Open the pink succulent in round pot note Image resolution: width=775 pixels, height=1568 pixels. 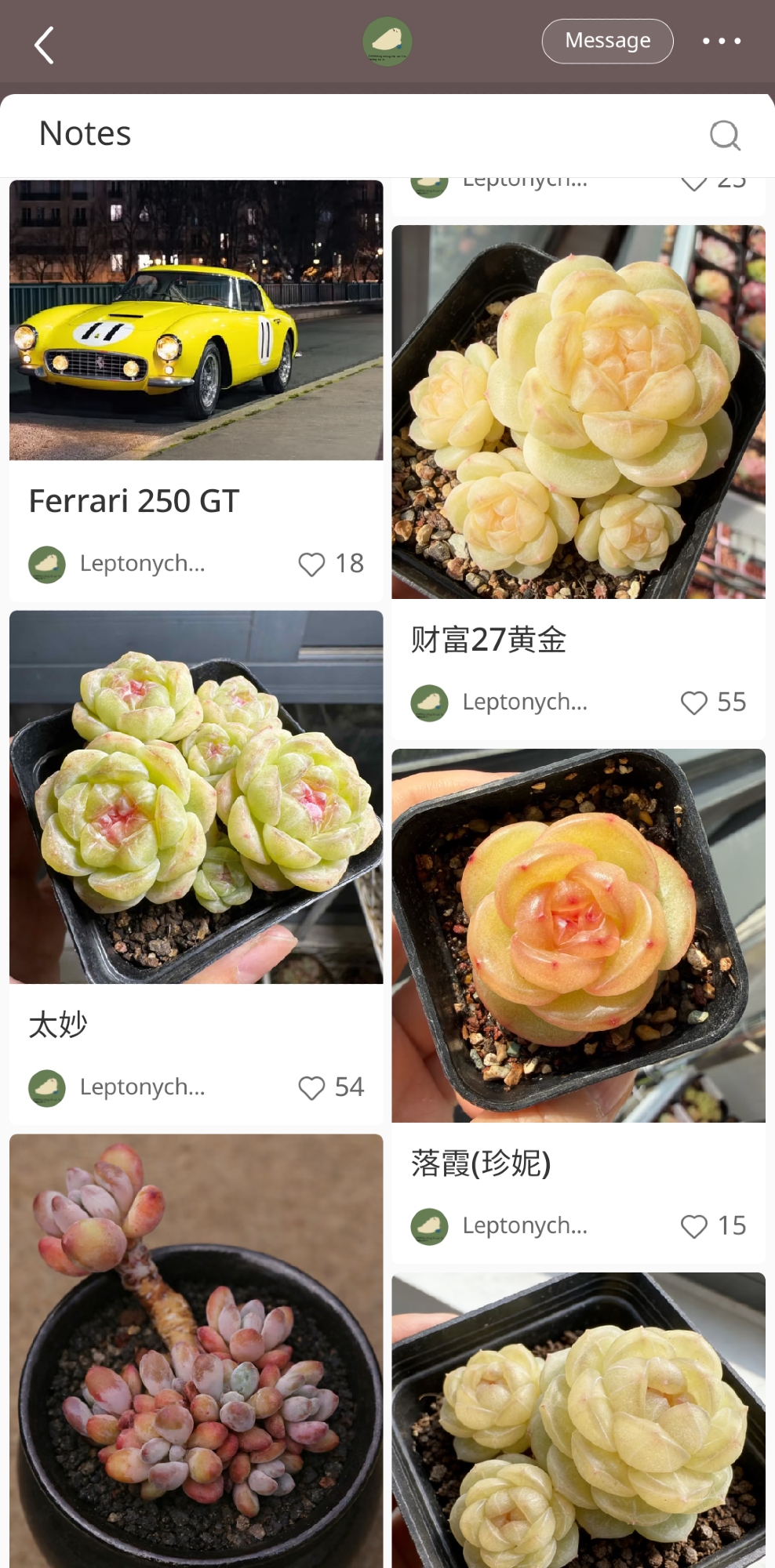click(x=196, y=1348)
